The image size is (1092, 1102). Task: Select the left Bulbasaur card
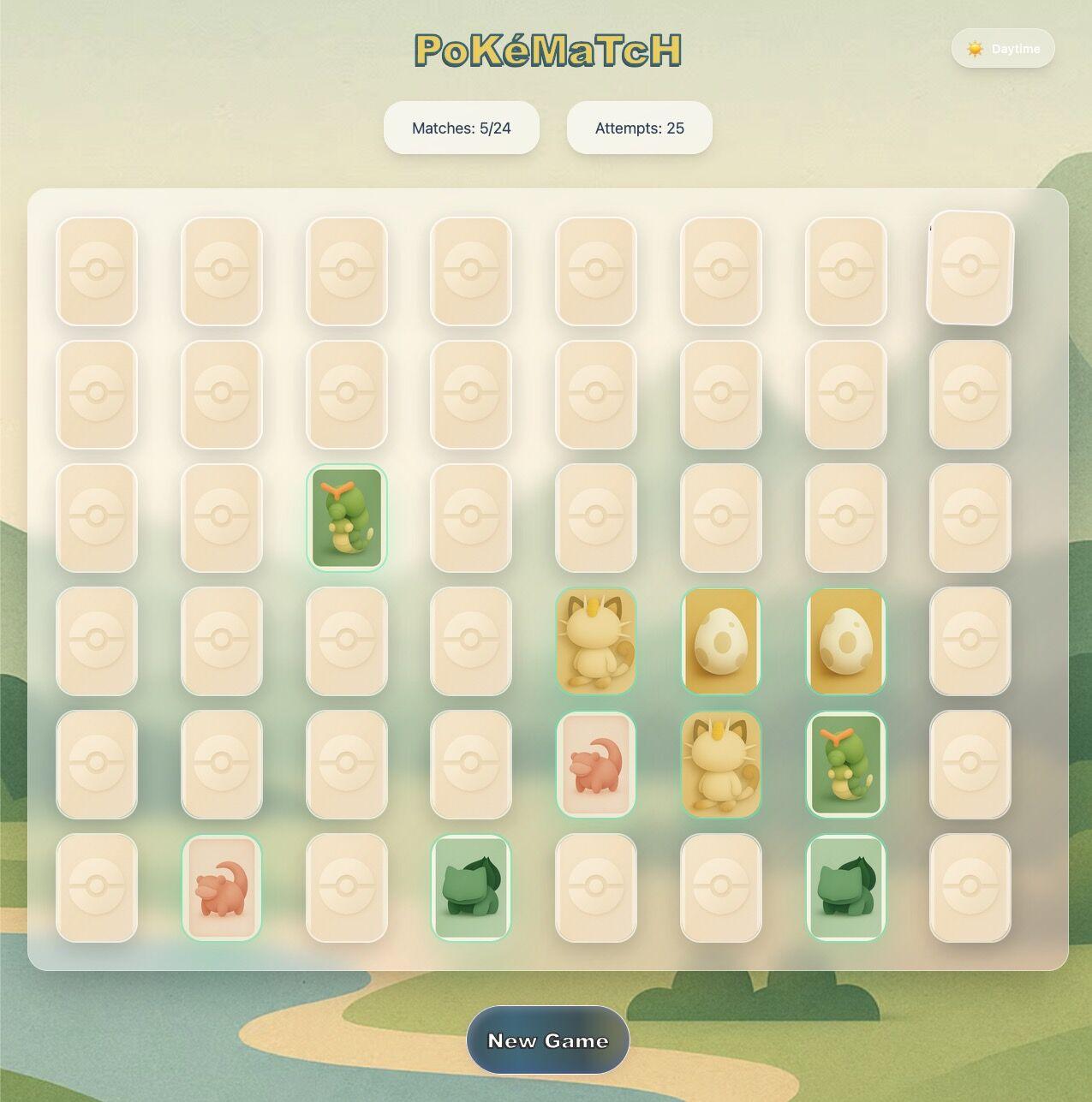coord(471,886)
